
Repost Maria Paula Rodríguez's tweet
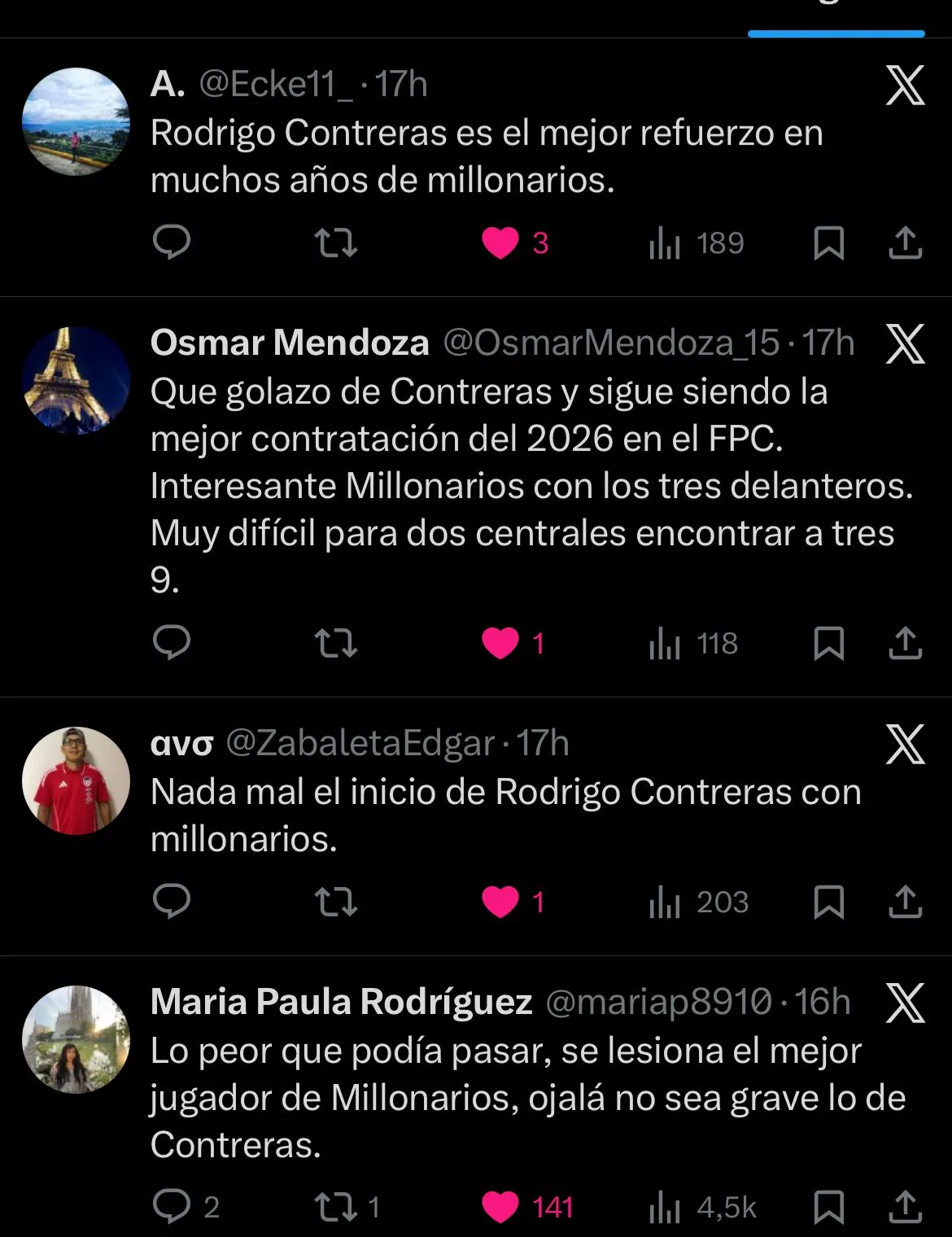(335, 1206)
